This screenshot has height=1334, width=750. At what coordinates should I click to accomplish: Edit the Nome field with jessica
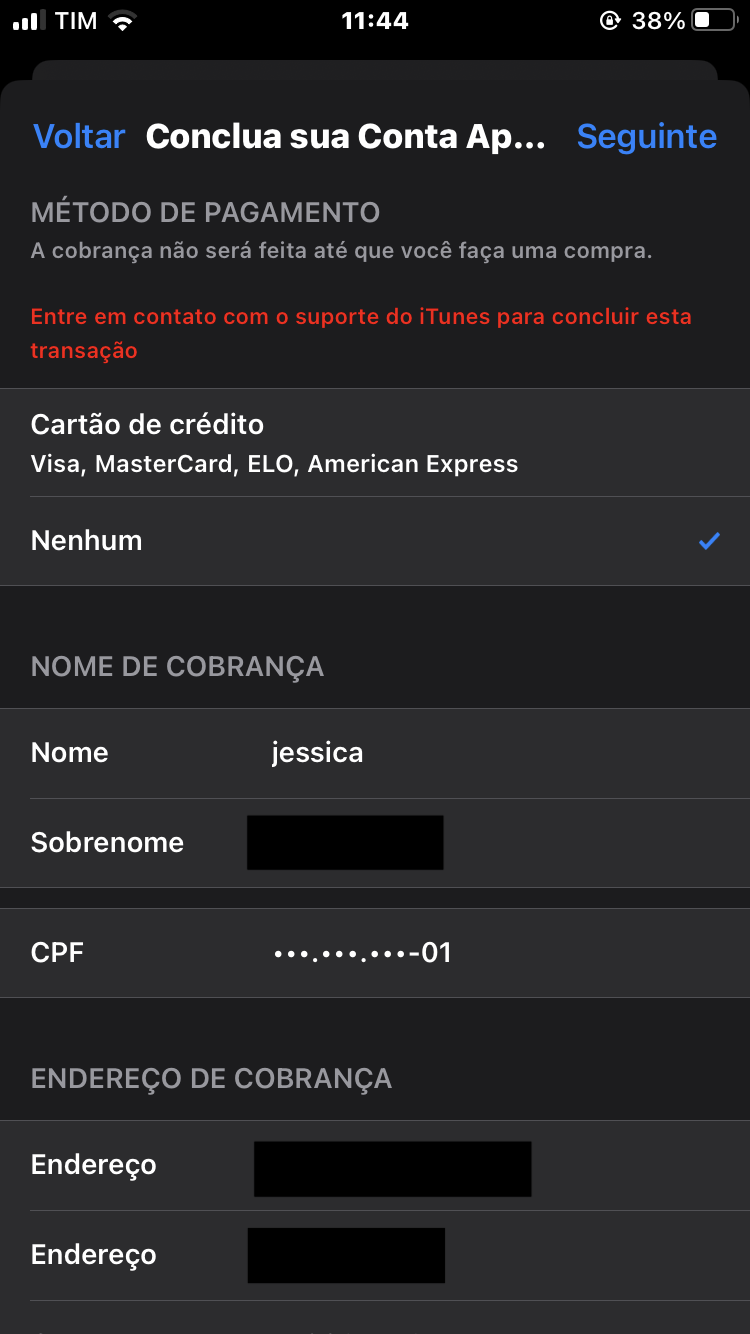(375, 753)
